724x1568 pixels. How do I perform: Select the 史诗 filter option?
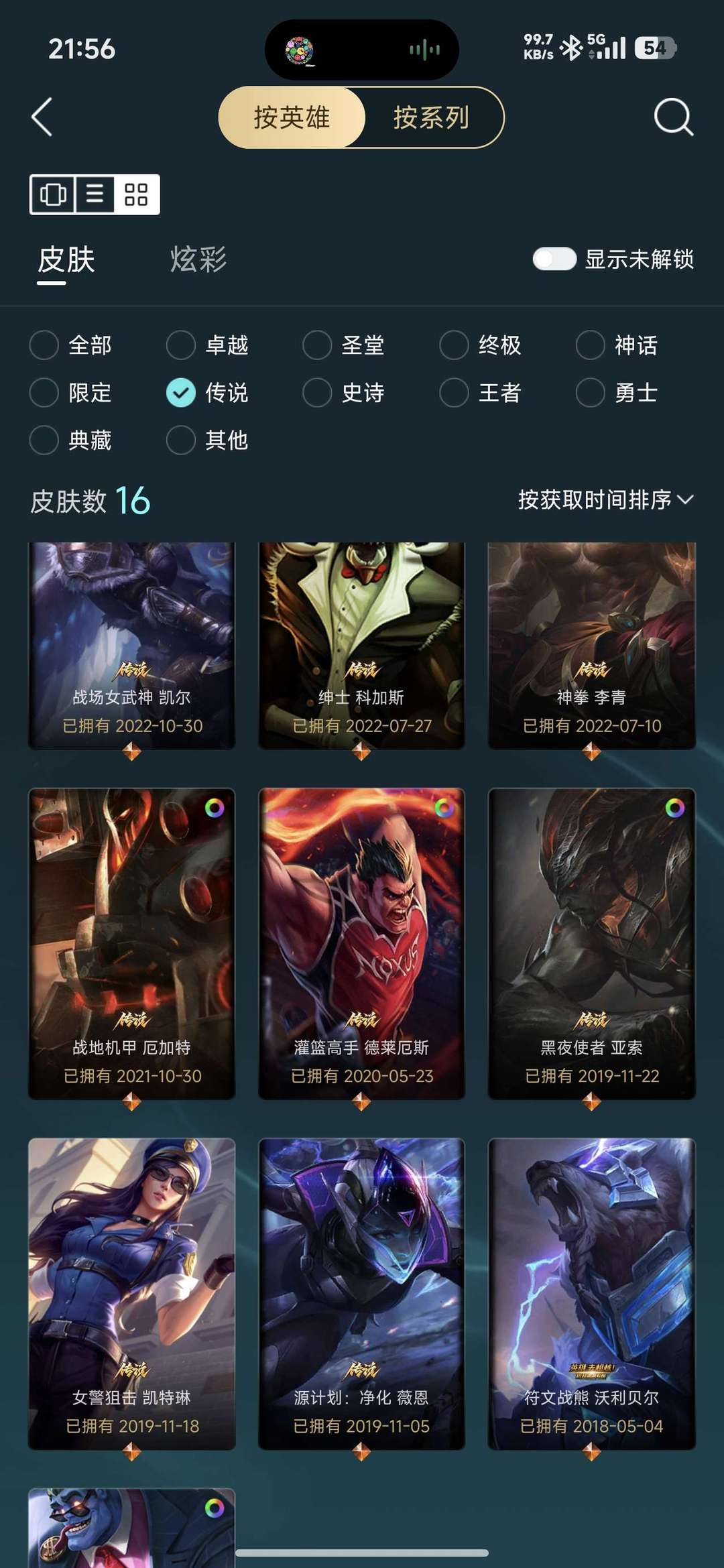344,393
